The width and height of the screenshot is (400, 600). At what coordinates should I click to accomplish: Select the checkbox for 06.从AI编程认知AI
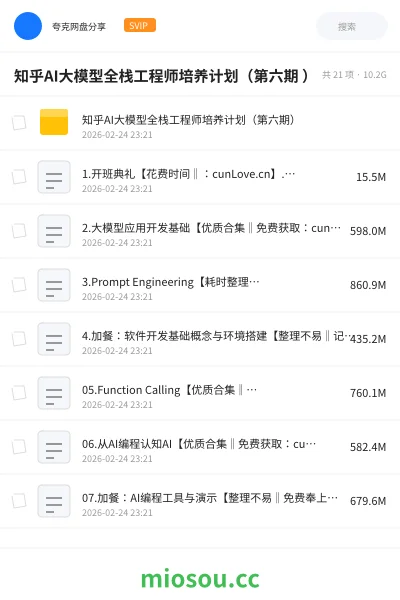(19, 447)
